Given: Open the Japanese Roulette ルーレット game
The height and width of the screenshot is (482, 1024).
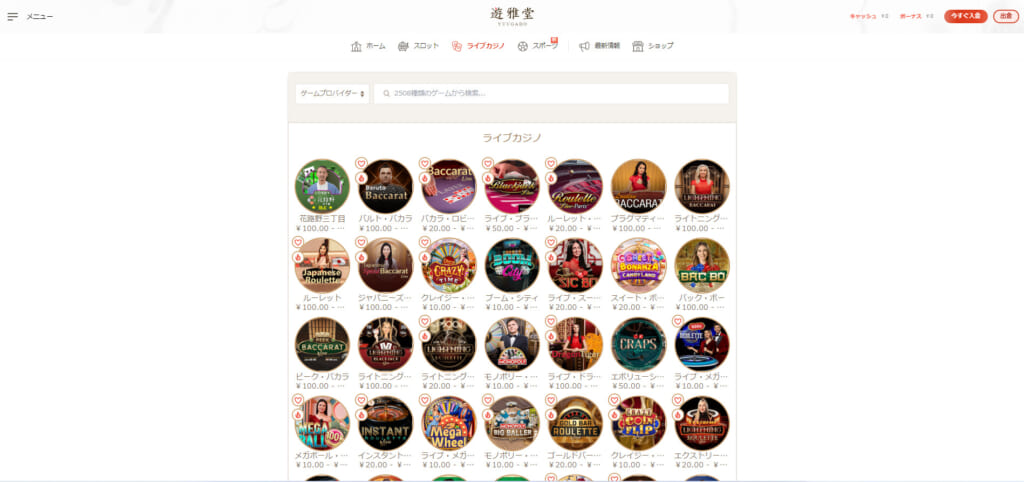Looking at the screenshot, I should (x=322, y=265).
